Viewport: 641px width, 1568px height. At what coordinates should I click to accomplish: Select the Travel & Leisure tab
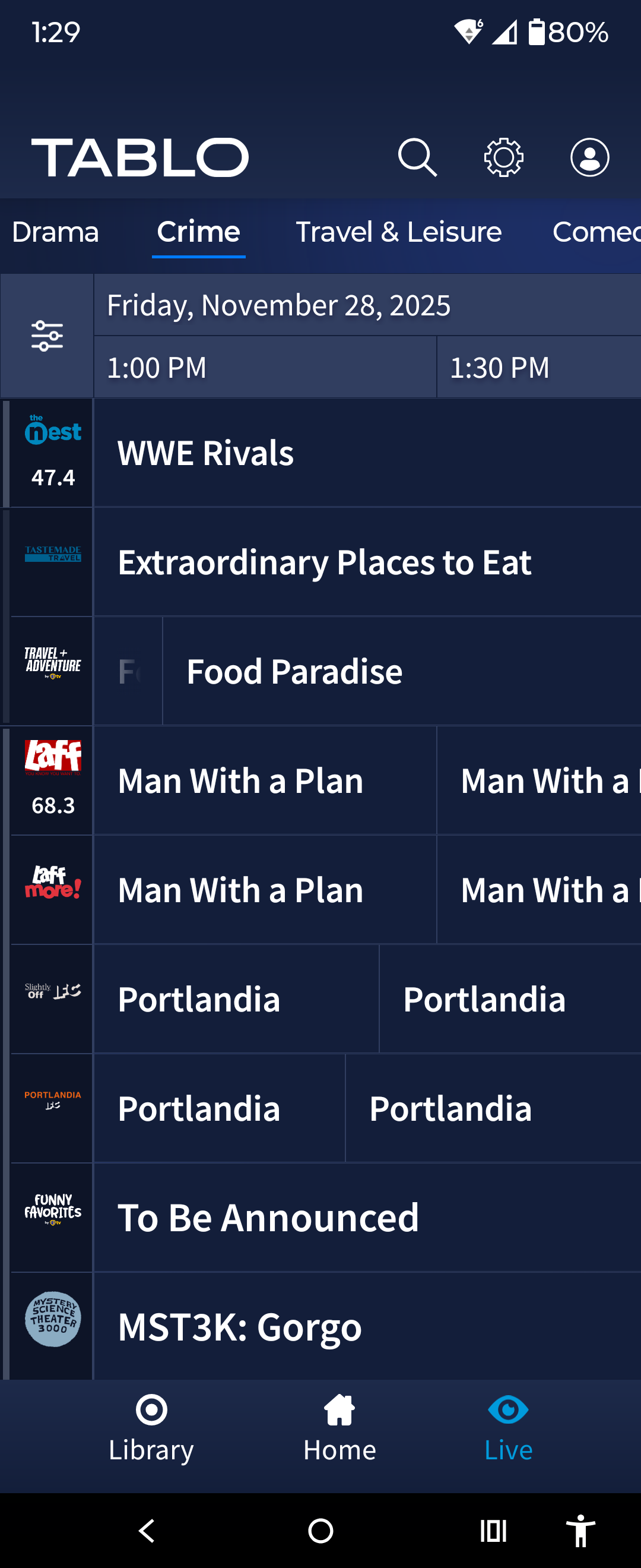click(398, 232)
